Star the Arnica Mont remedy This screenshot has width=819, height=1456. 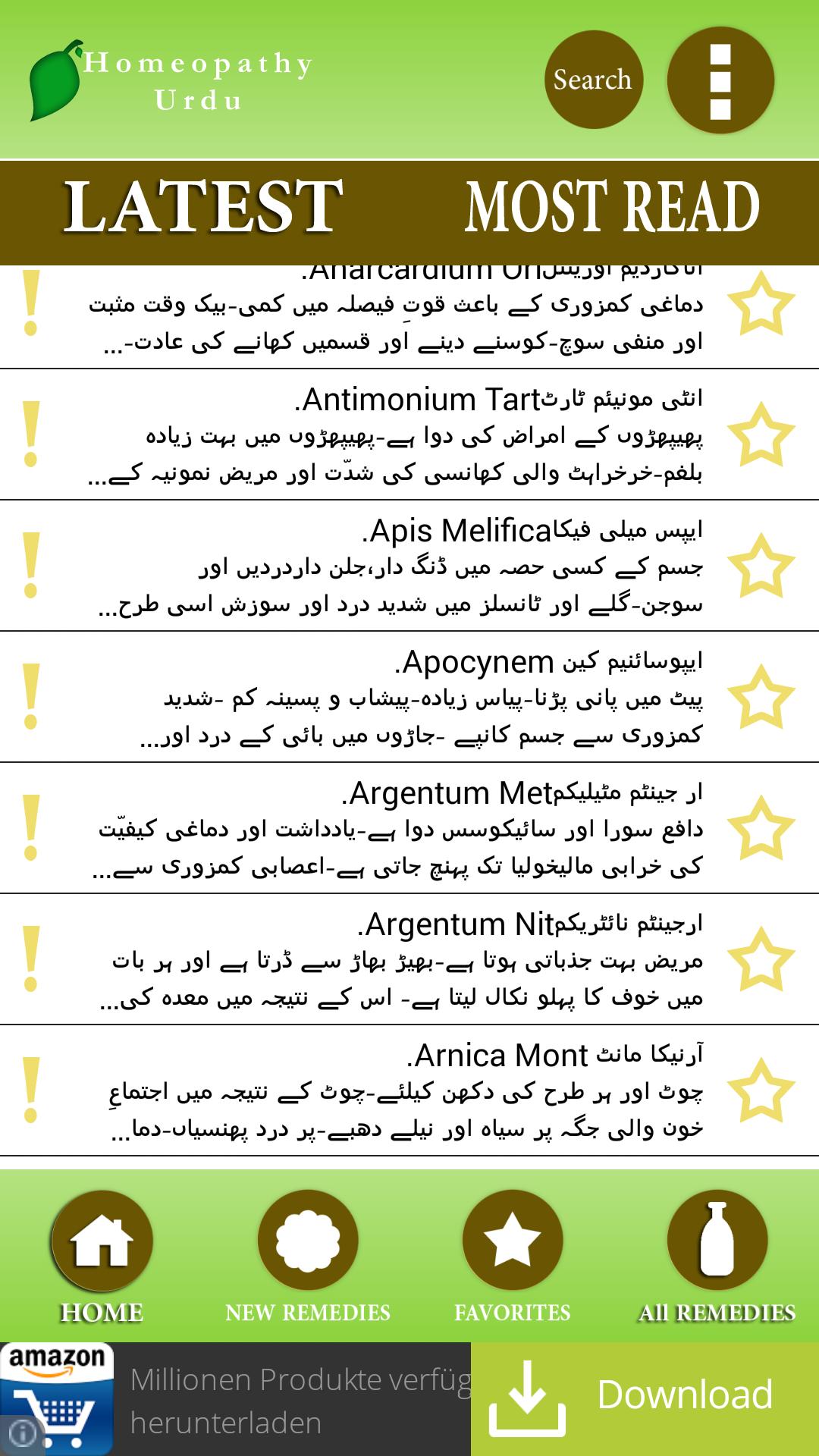pyautogui.click(x=761, y=1091)
